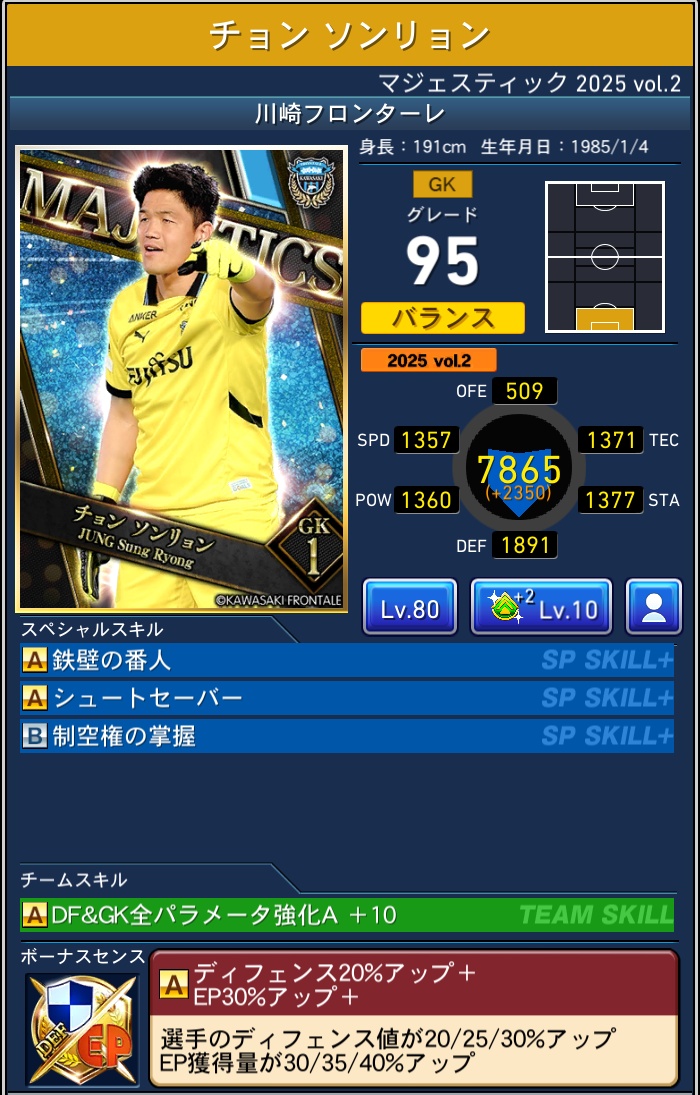Open DF&GK全パラメータ強化A team skill

point(346,914)
